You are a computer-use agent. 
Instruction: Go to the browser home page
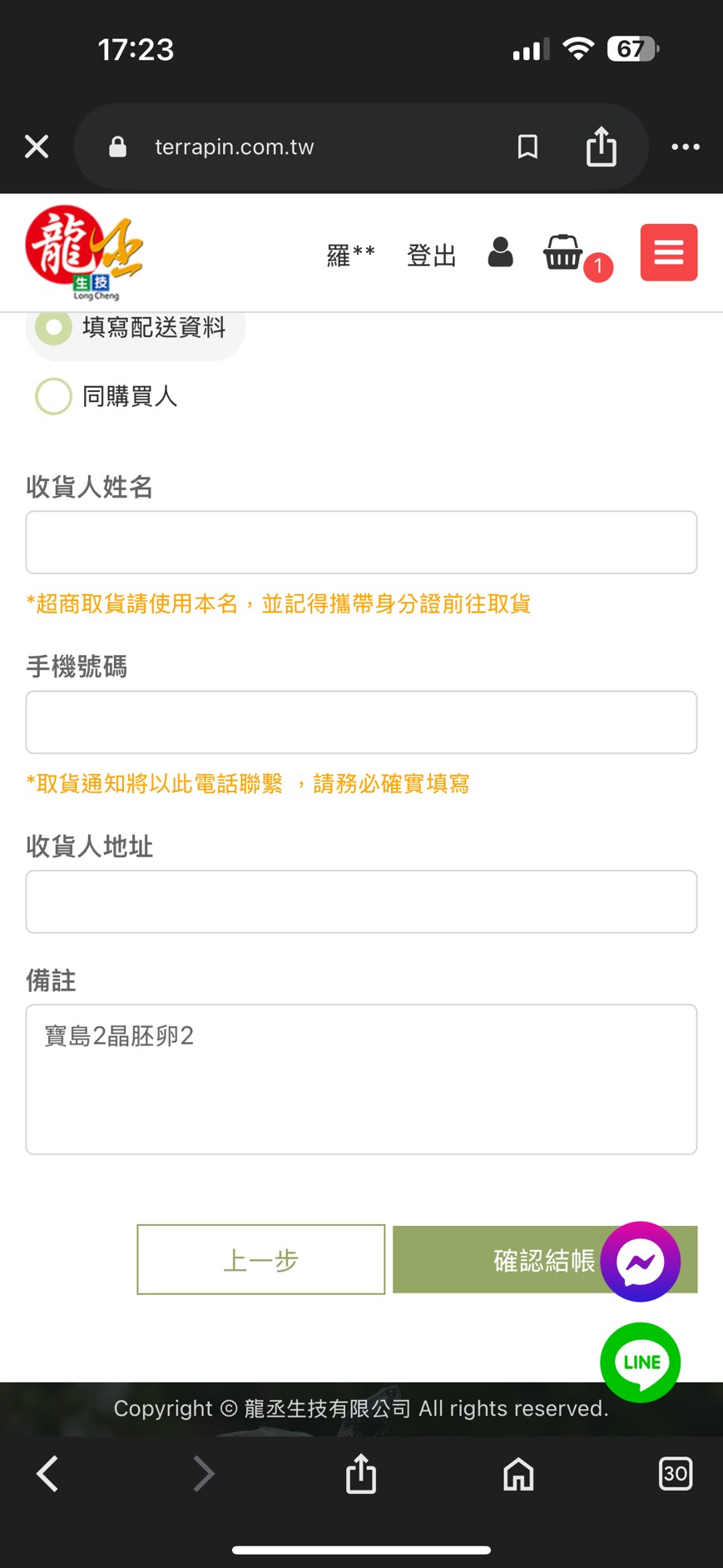coord(518,1474)
